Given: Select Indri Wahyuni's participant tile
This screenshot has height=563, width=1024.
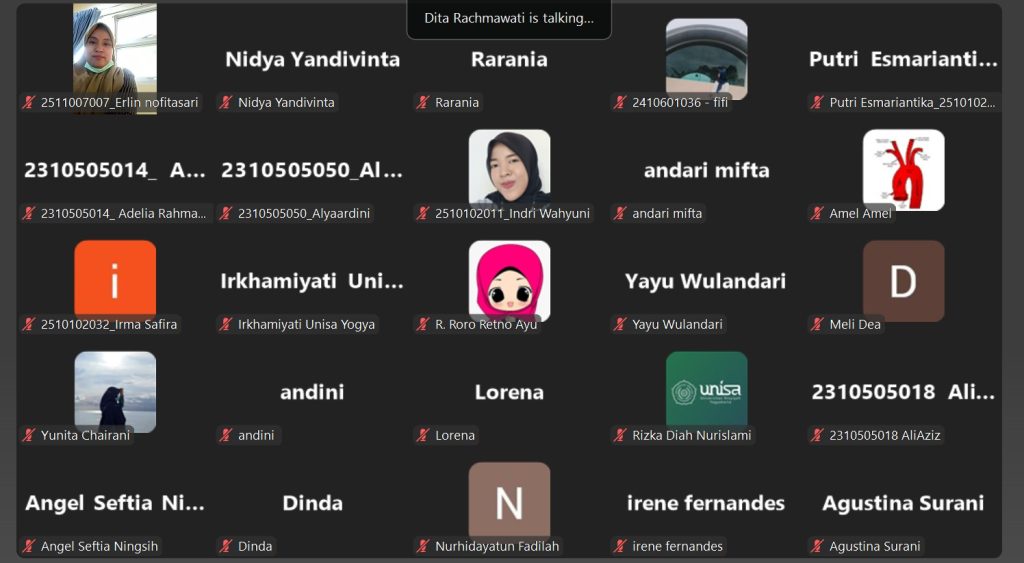Looking at the screenshot, I should point(509,168).
